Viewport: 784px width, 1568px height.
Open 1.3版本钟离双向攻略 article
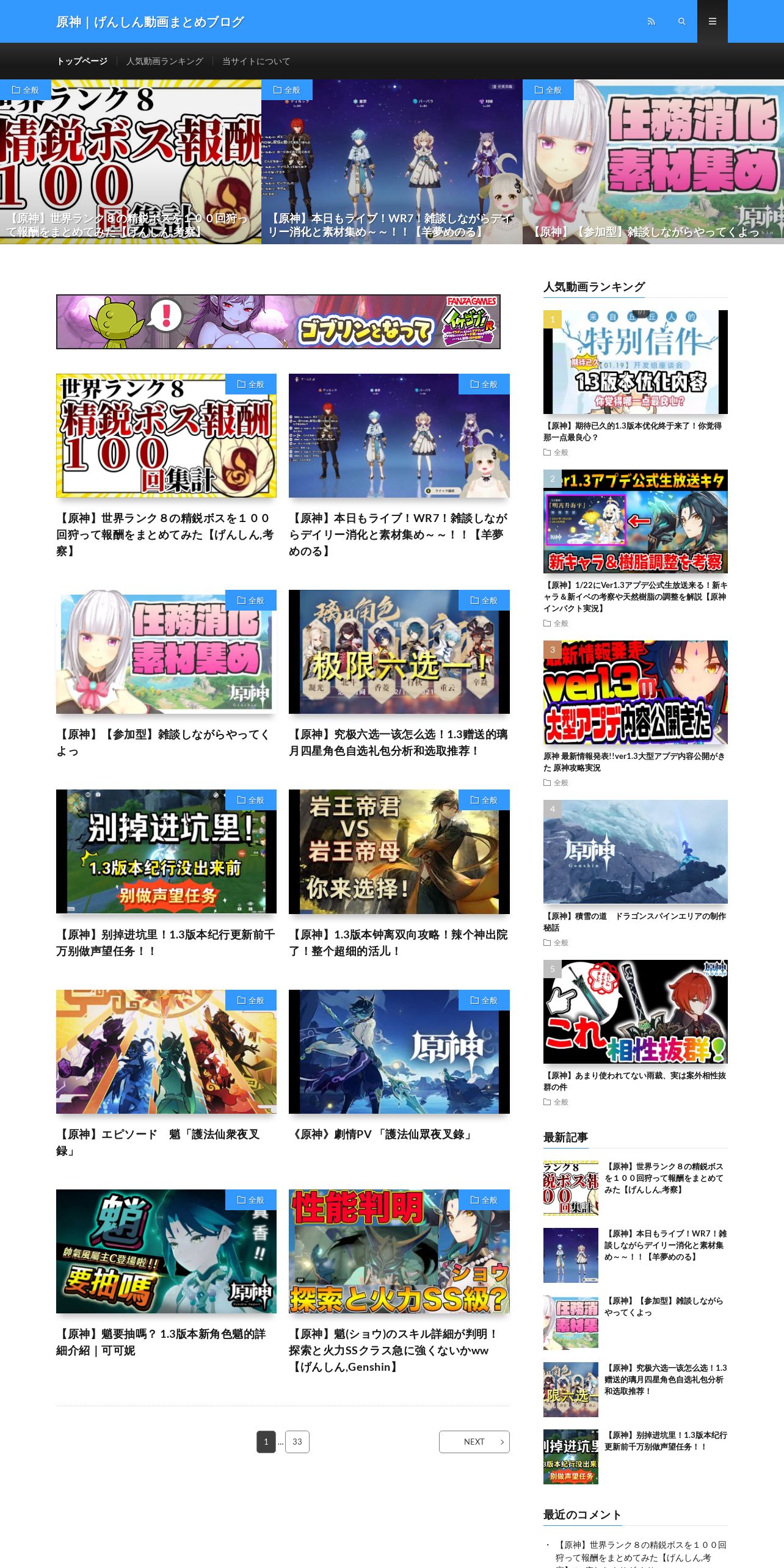click(399, 874)
